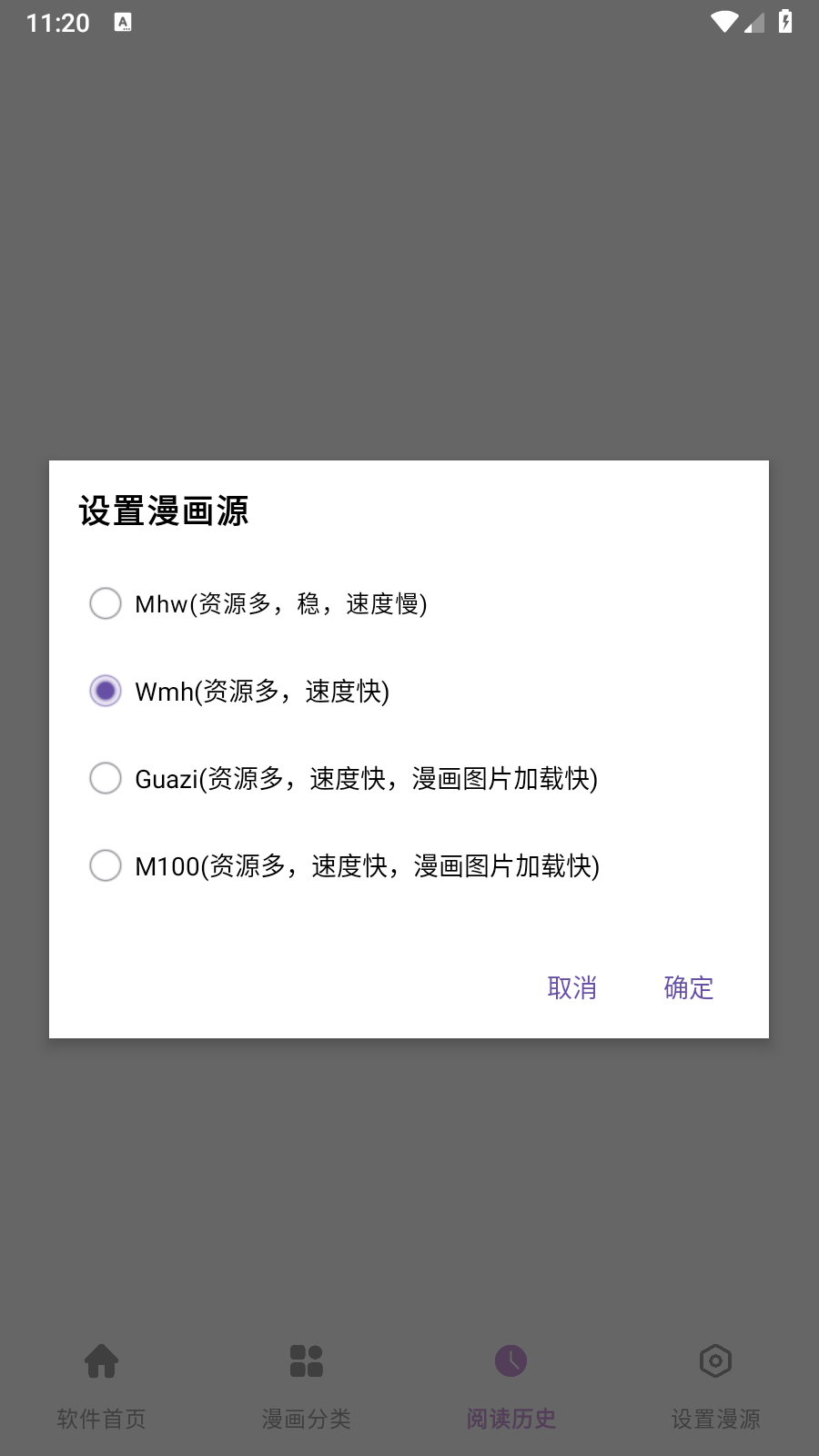This screenshot has height=1456, width=819.
Task: Confirm selection with 确定
Action: (689, 987)
